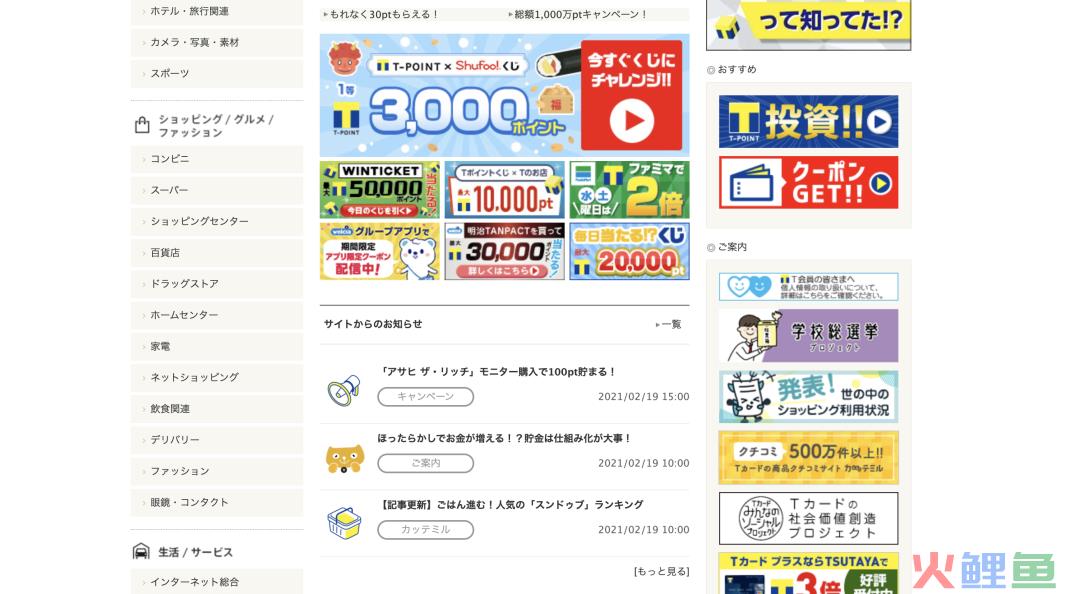Open the スンドゥブ ranking article

pos(510,505)
